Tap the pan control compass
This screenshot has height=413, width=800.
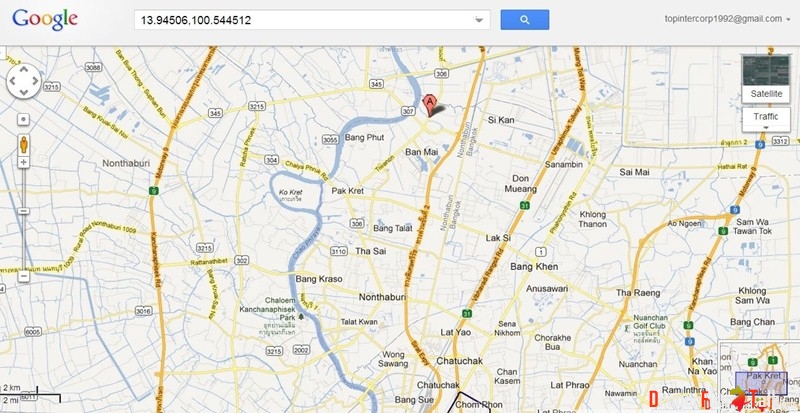pyautogui.click(x=23, y=82)
